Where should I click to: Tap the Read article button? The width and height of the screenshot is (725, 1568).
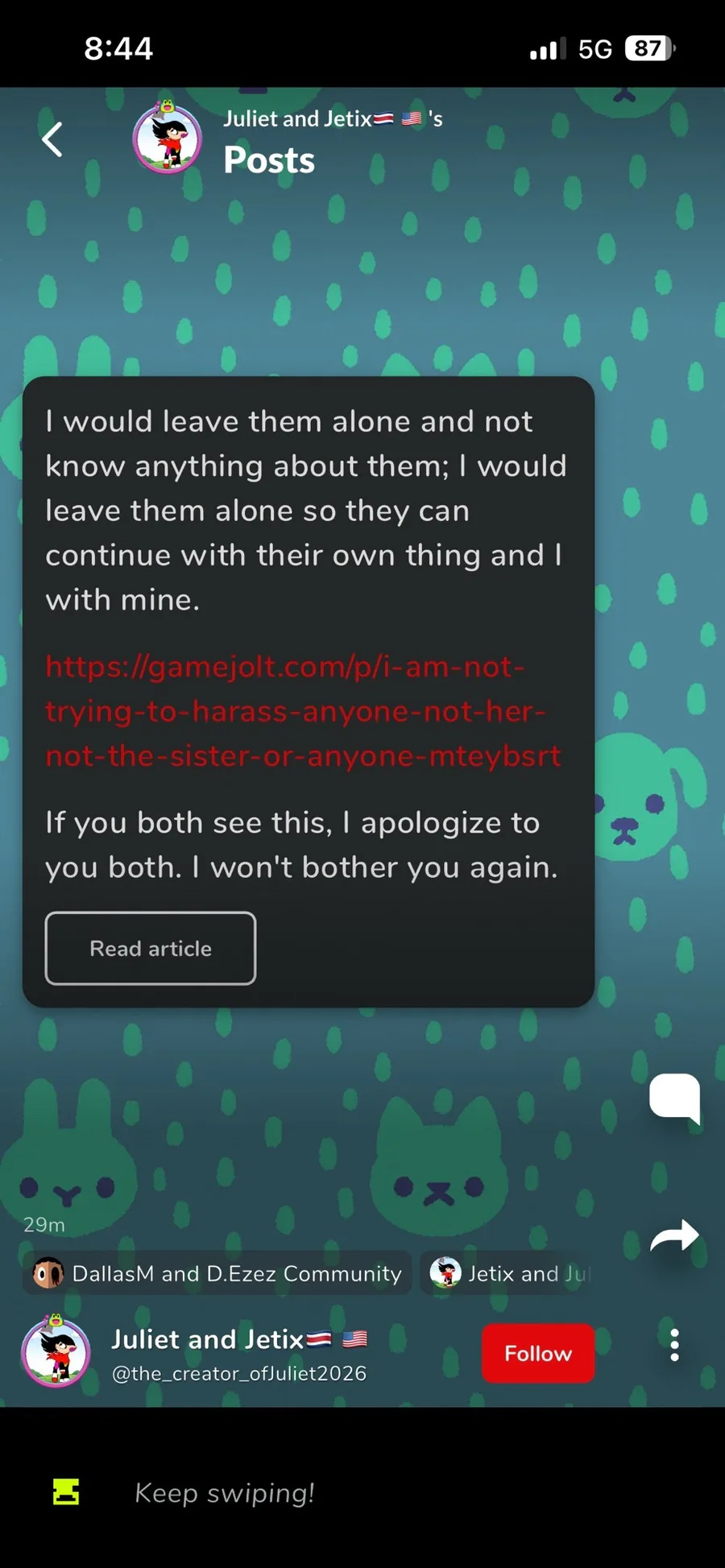point(151,948)
